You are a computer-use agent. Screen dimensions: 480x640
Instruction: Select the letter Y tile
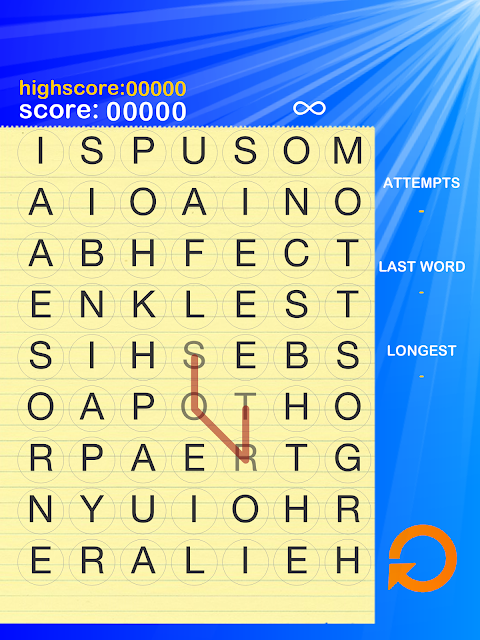tap(92, 509)
